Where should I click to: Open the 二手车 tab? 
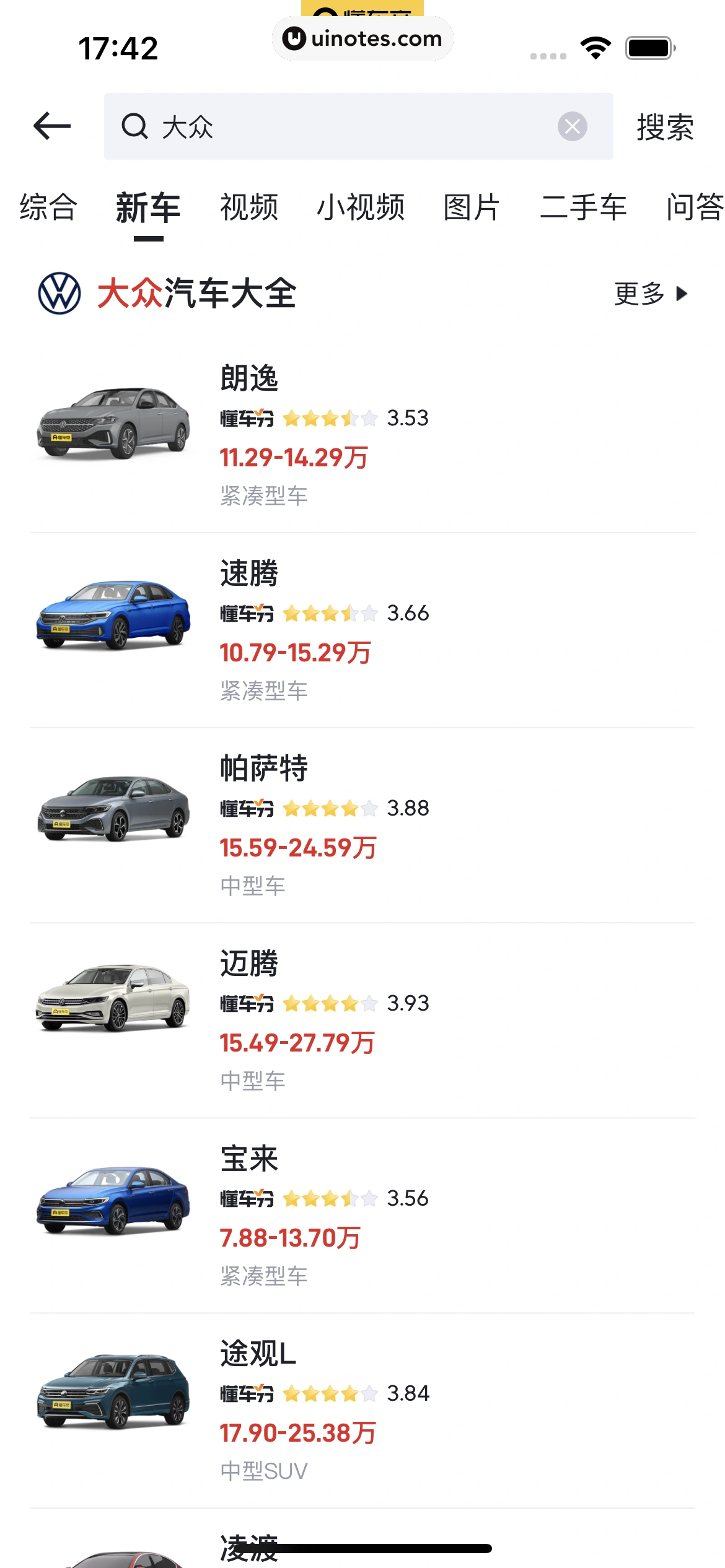pyautogui.click(x=583, y=207)
